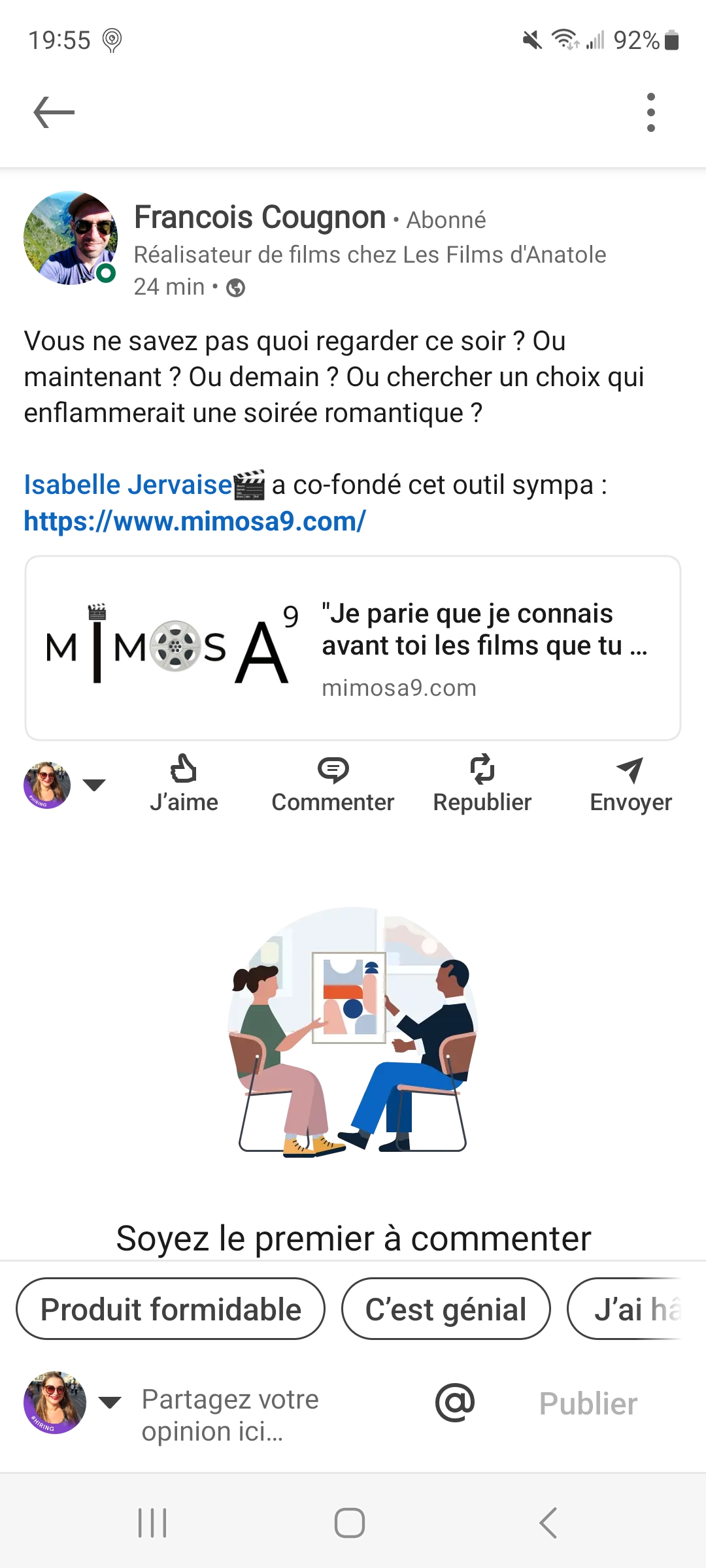The image size is (706, 1568).
Task: Go back using the top arrow
Action: (54, 112)
